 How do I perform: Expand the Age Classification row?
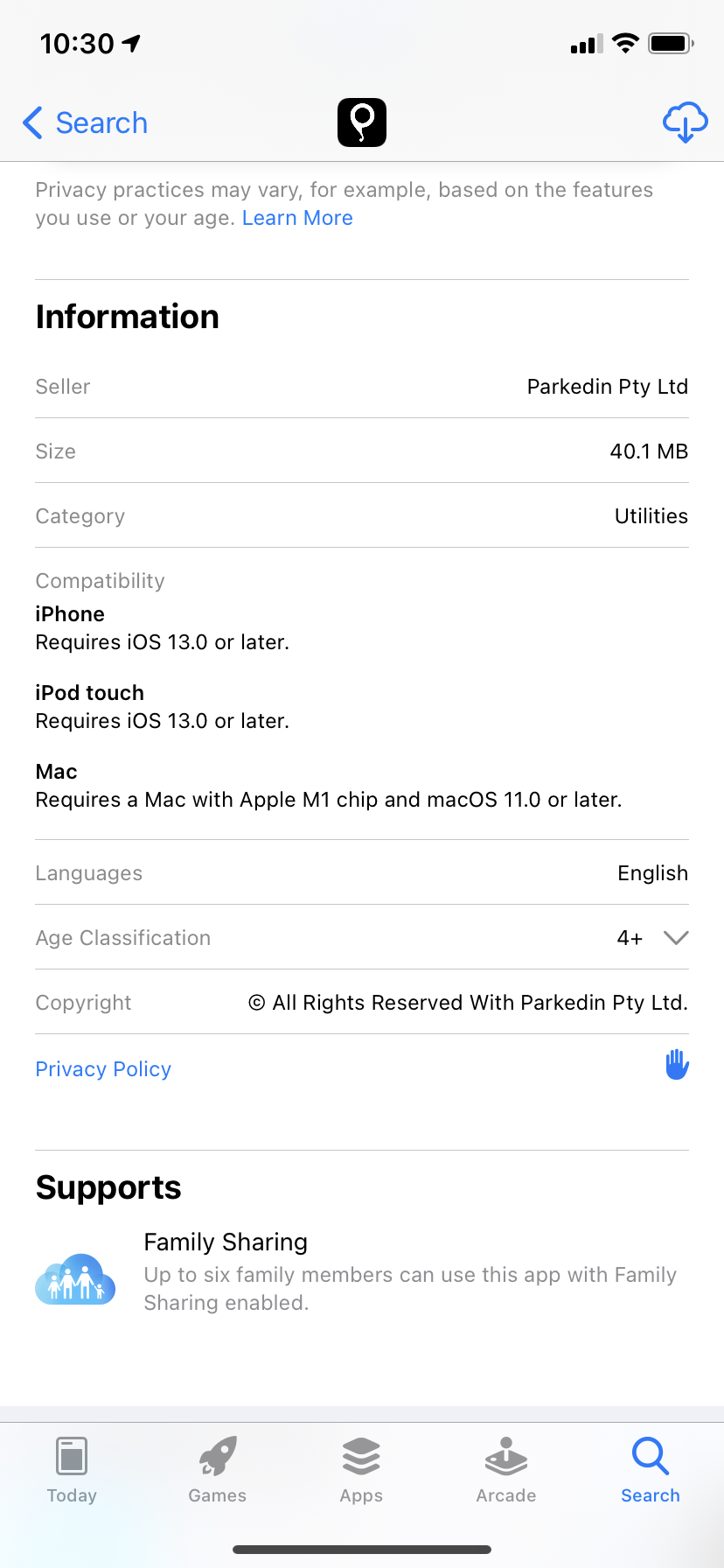675,938
